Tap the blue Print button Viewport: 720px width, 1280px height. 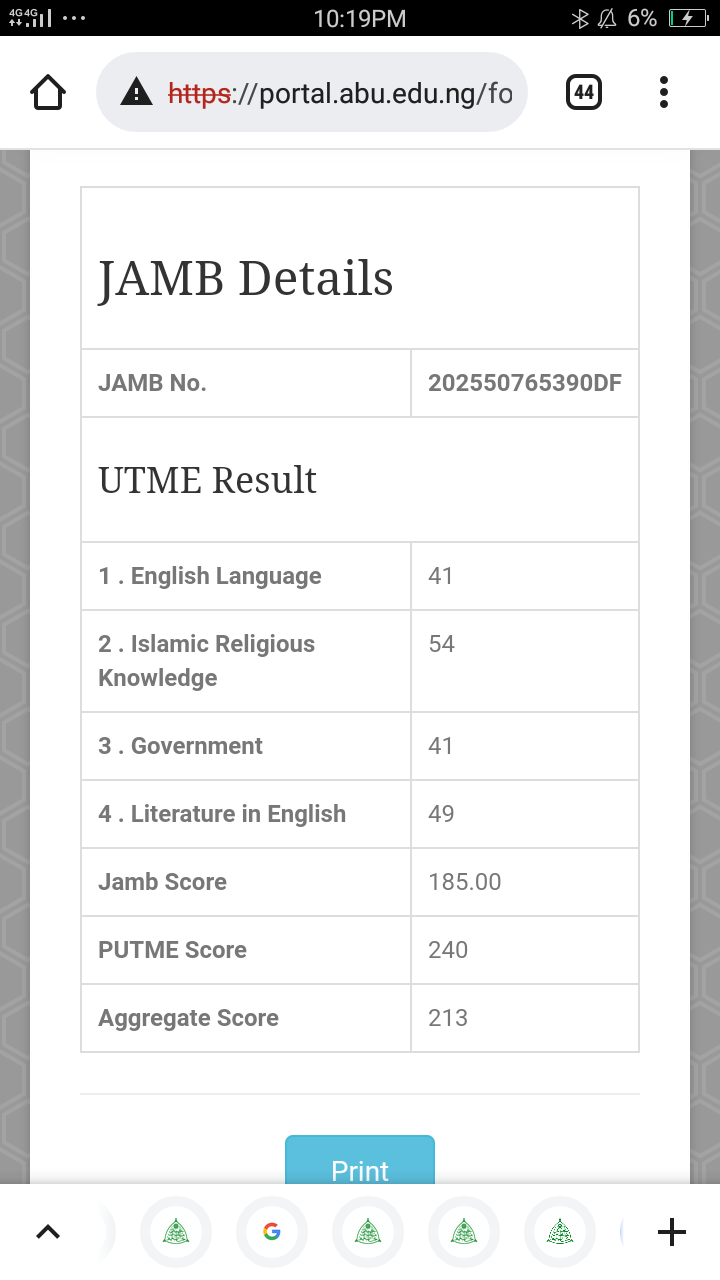tap(360, 1162)
